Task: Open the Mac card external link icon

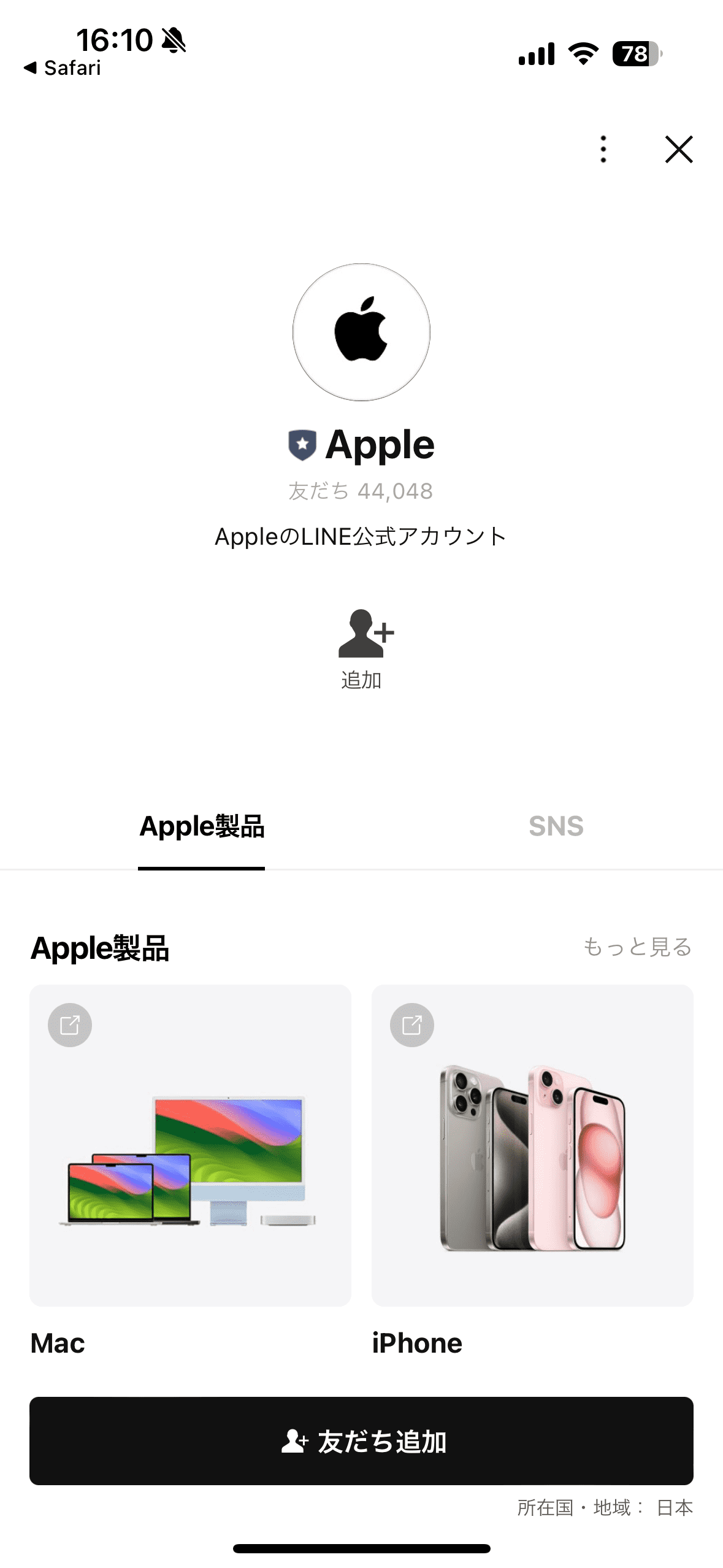Action: point(69,1024)
